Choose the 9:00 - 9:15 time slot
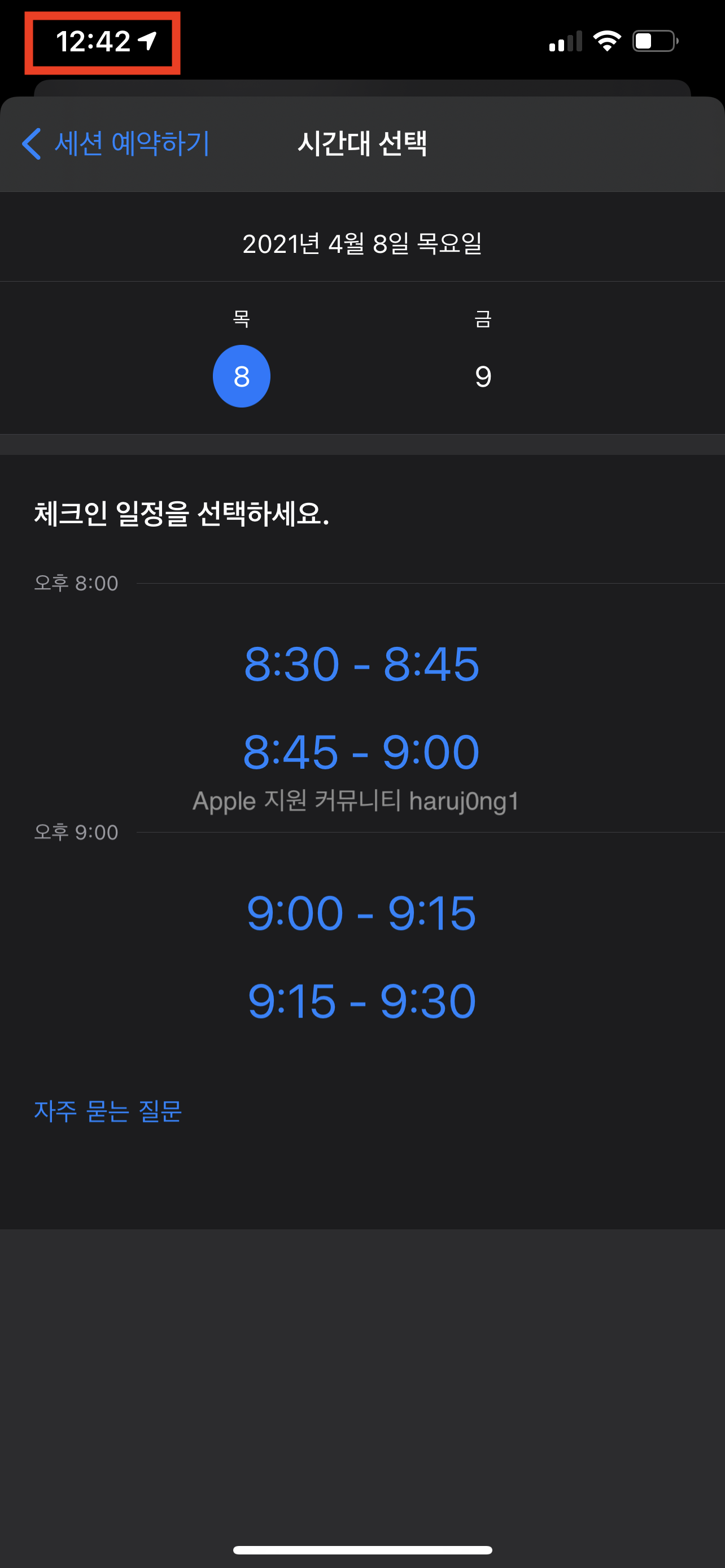 click(361, 913)
